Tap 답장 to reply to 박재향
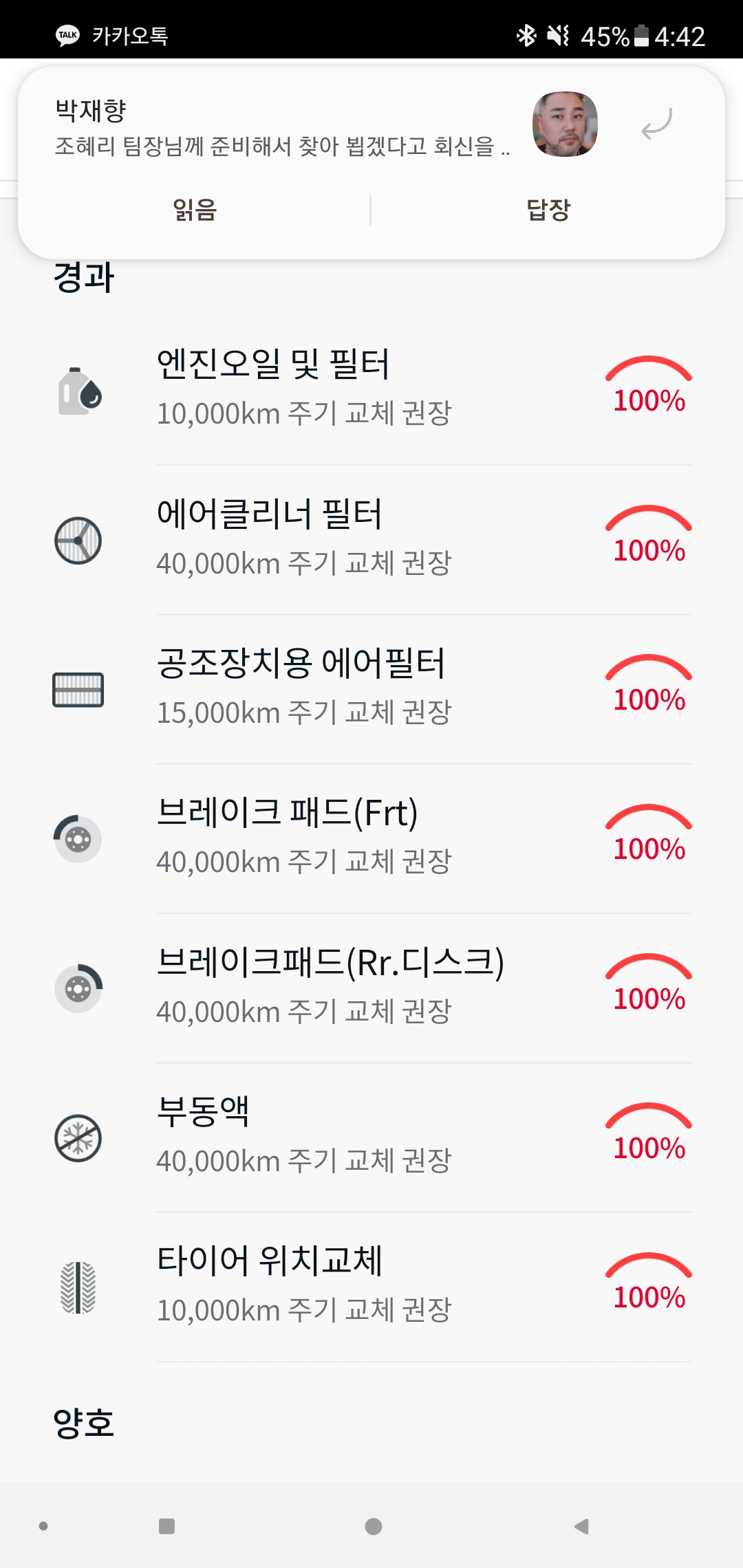 tap(548, 210)
